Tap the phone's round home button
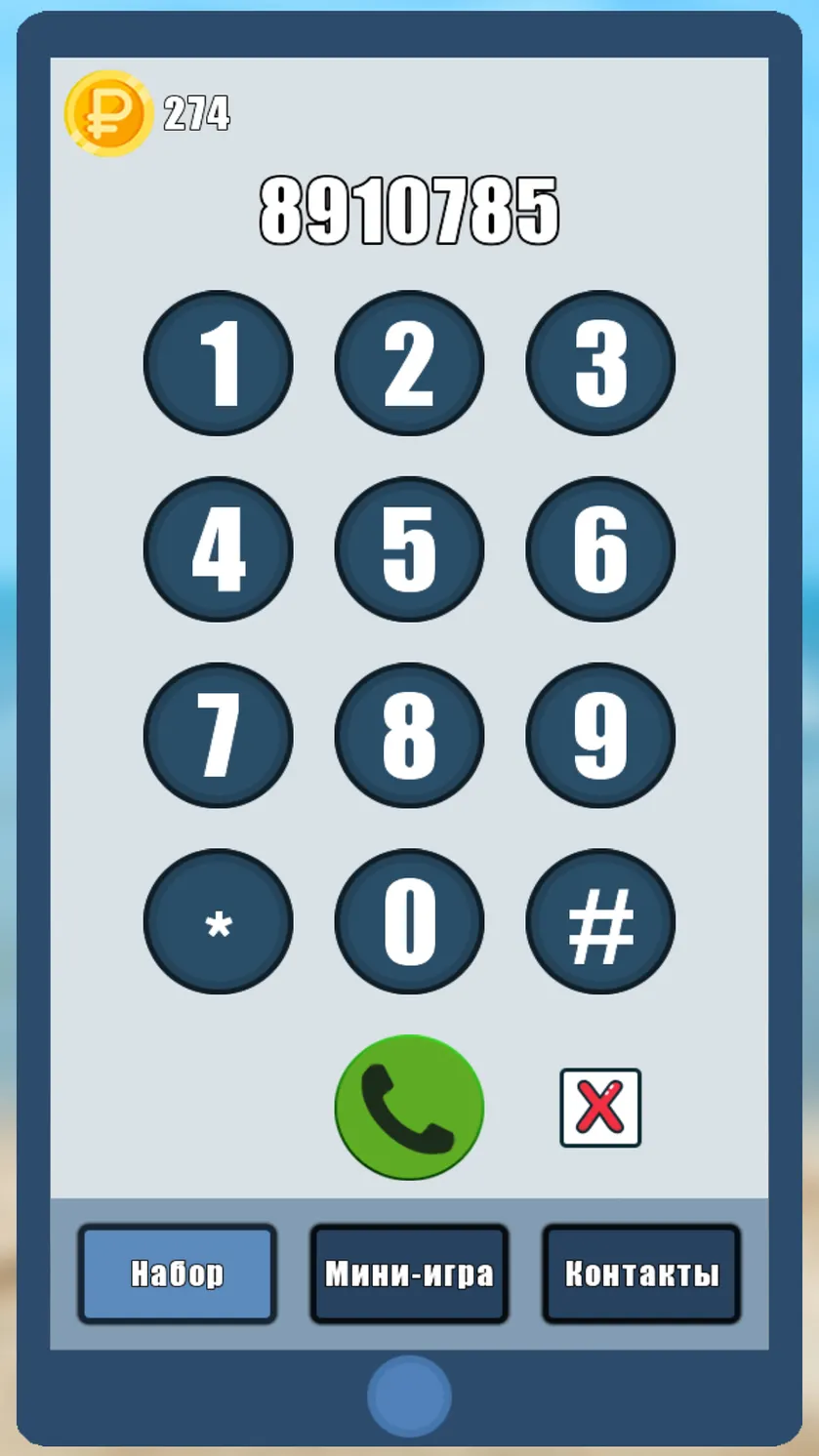The height and width of the screenshot is (1456, 819). pos(409,1396)
